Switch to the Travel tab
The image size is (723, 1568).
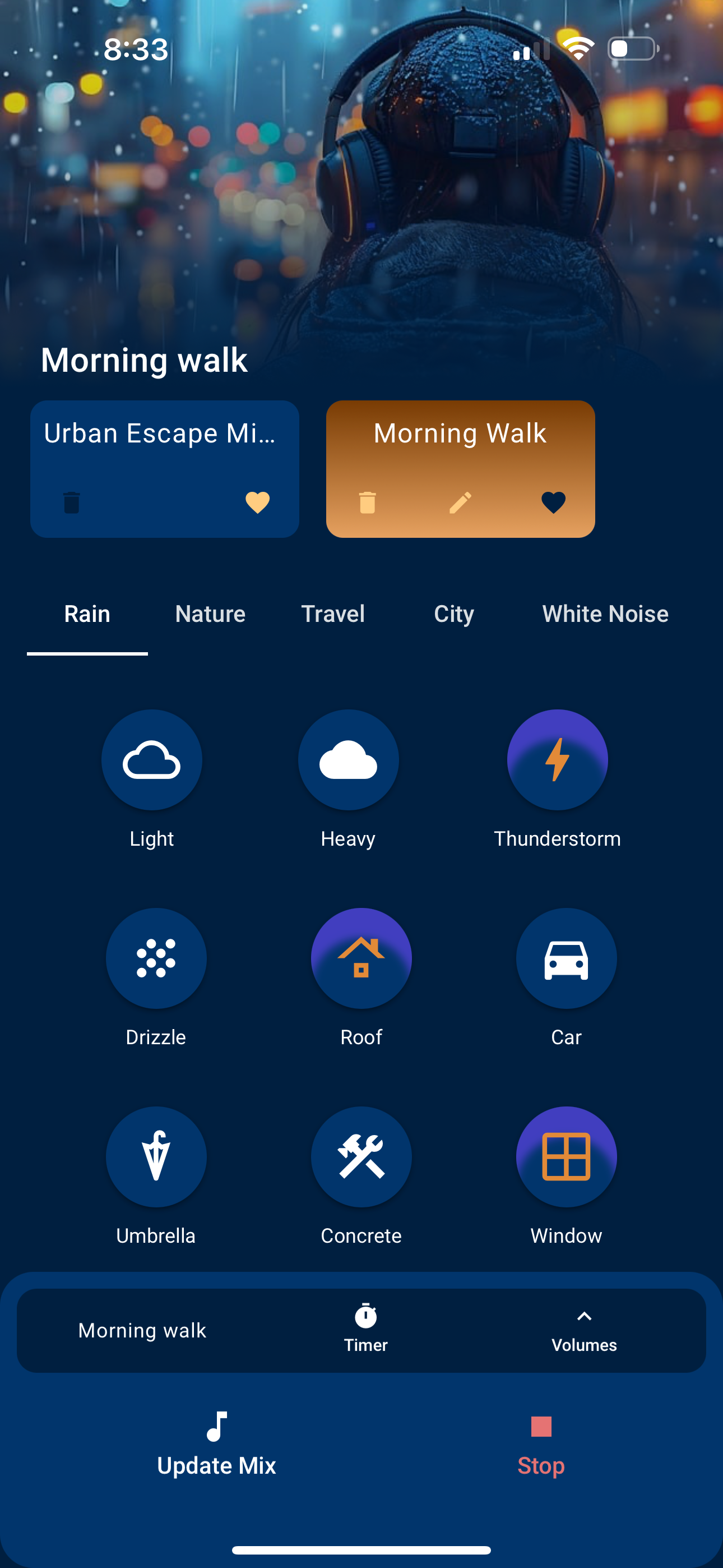[x=333, y=614]
